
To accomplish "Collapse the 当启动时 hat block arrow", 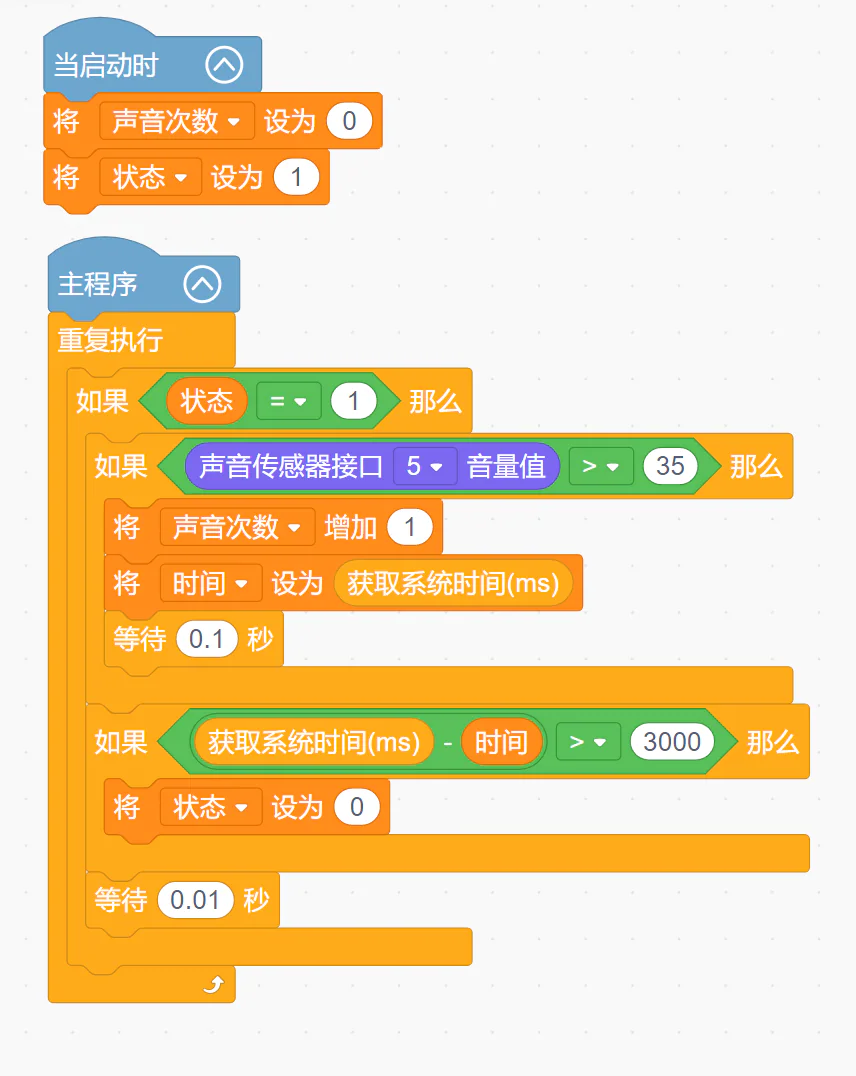I will (x=224, y=65).
